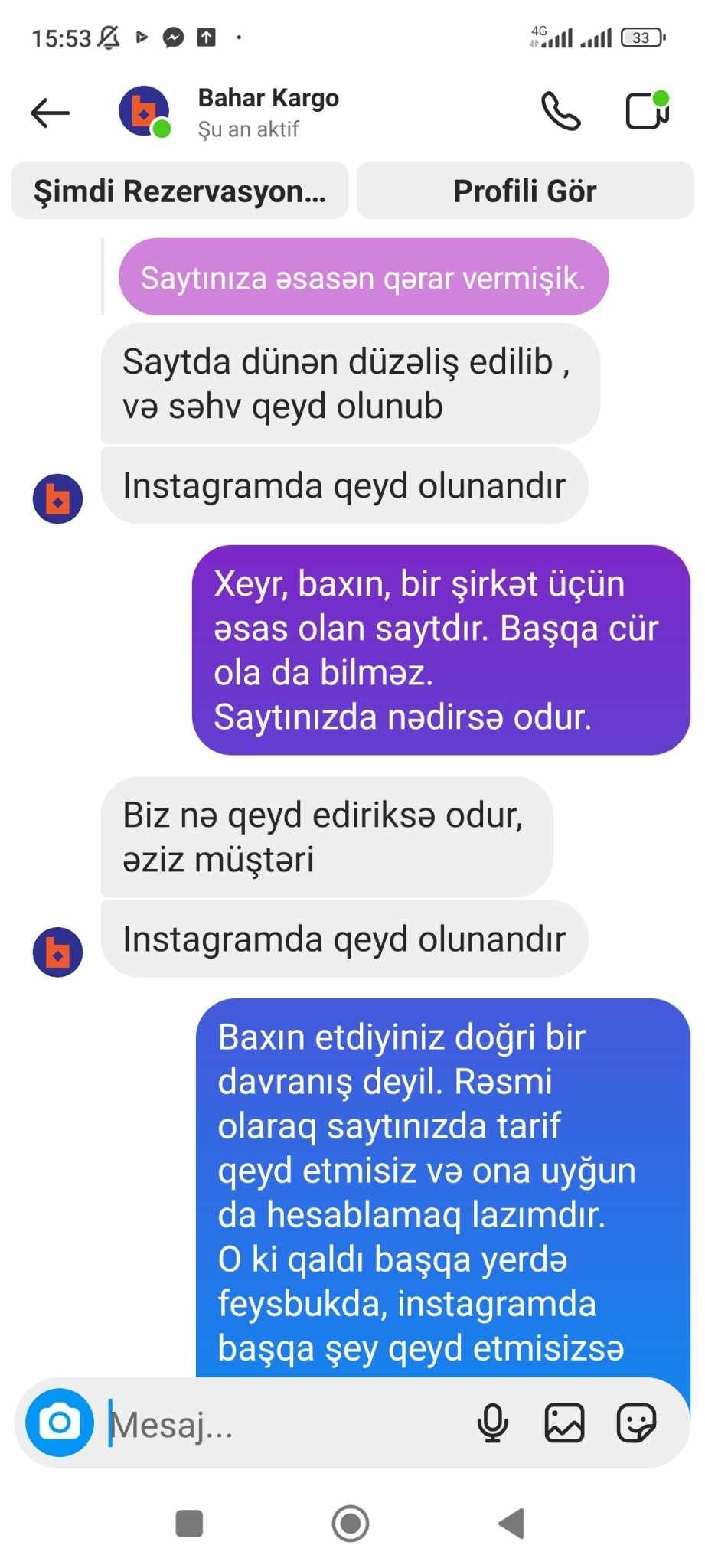Record a voice message with microphone
Screen dimensions: 705x1568
pos(492,1423)
